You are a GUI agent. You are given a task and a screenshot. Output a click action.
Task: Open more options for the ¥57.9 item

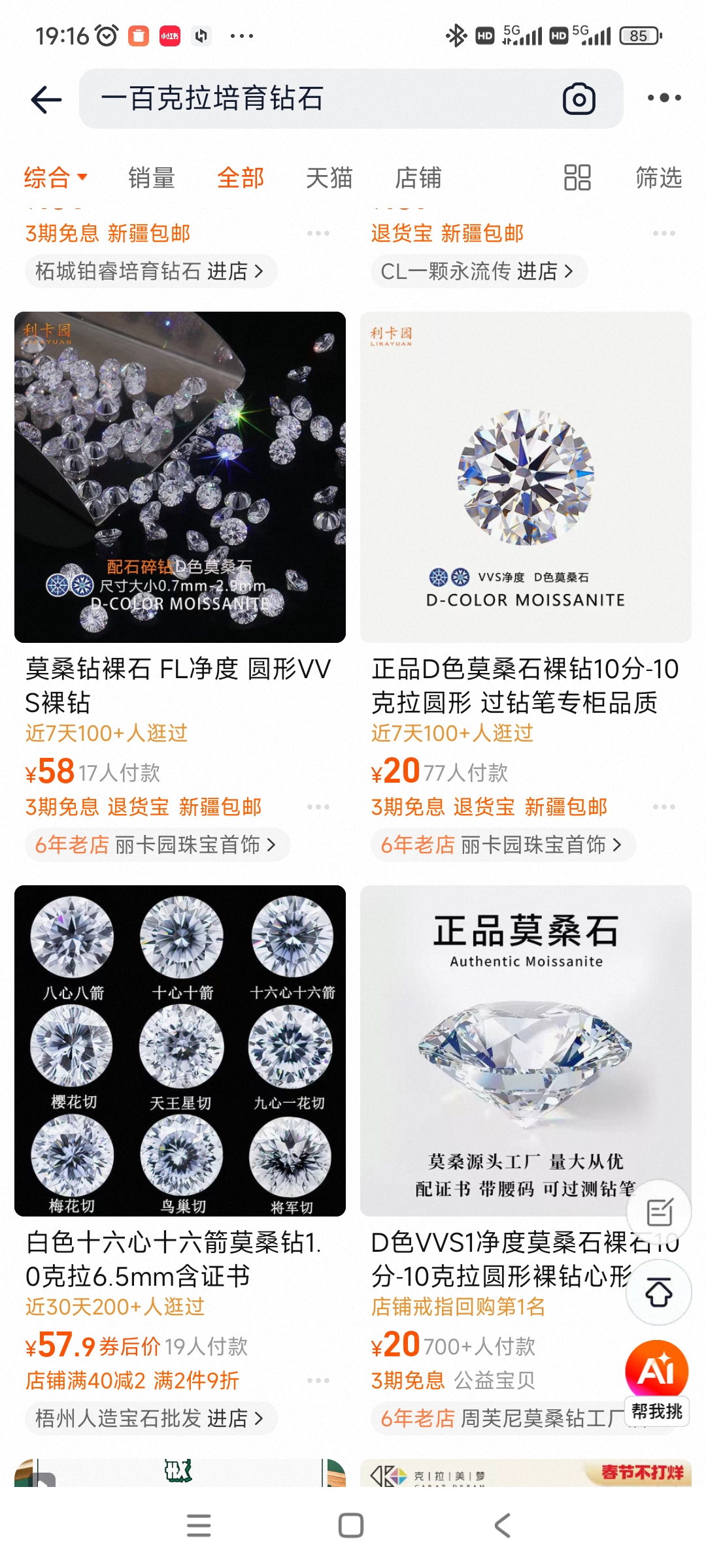(318, 1380)
